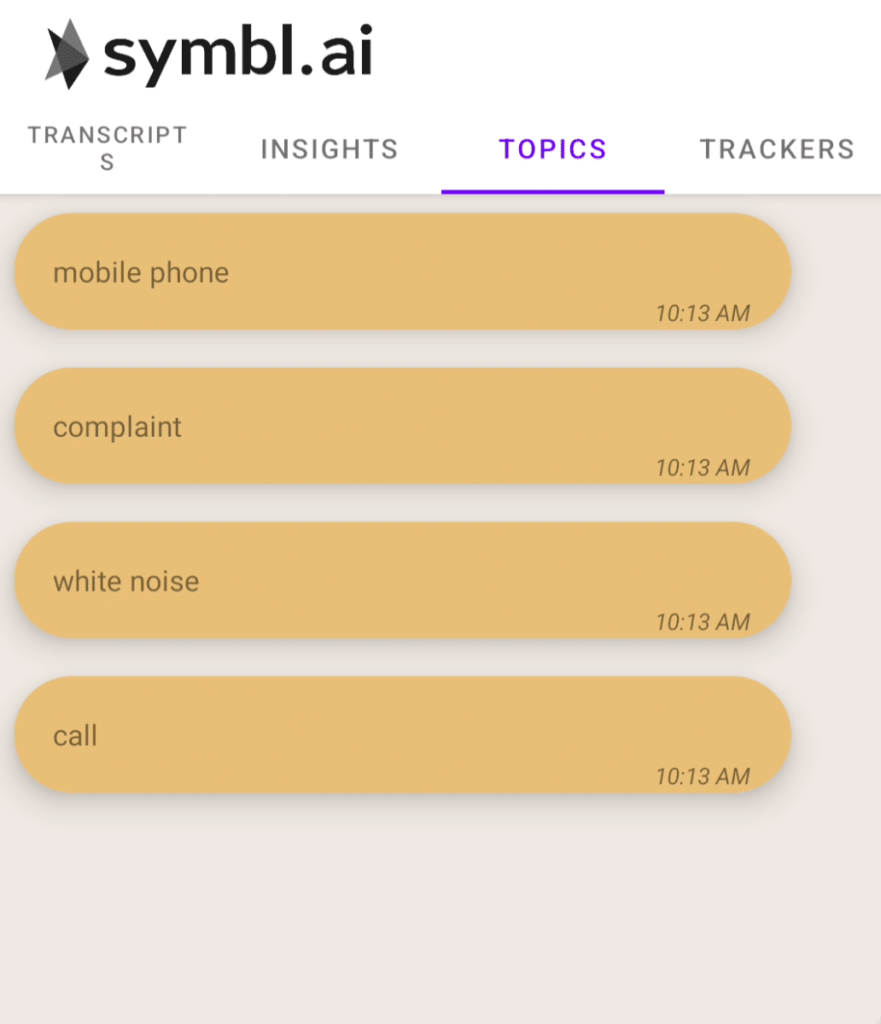Click the 'mobile phone' label text

pos(141,272)
